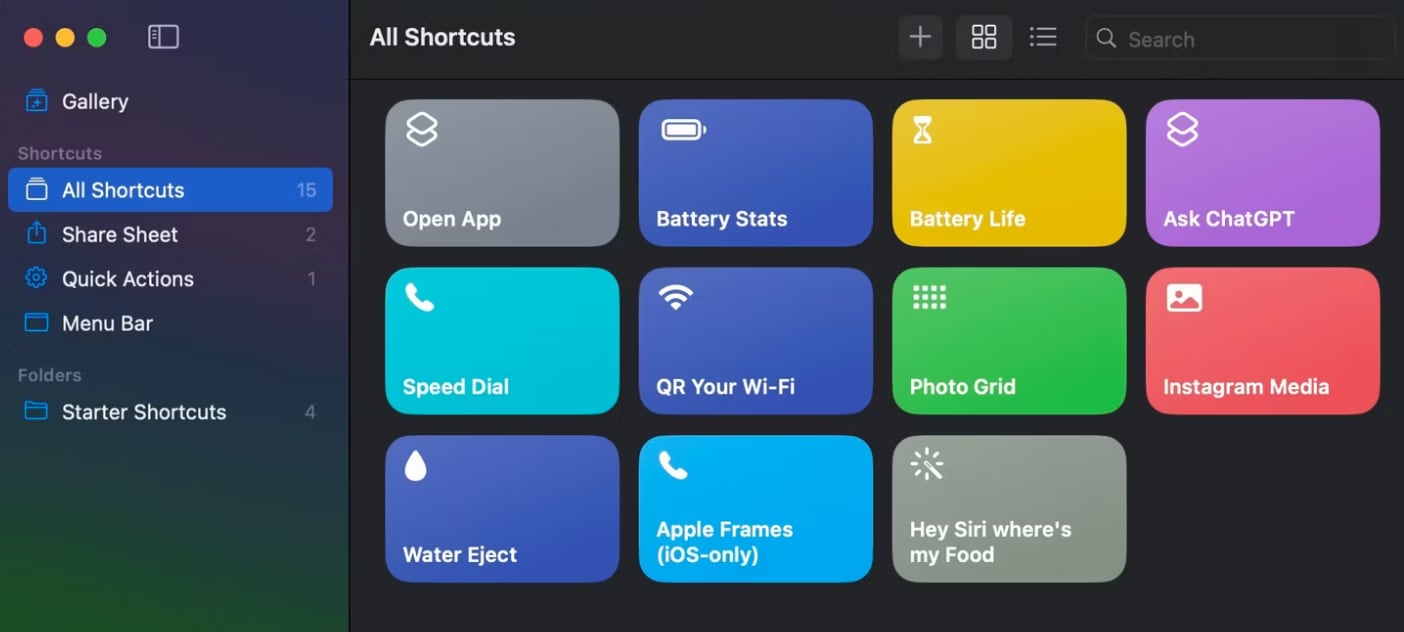Open Quick Actions section

tap(127, 279)
